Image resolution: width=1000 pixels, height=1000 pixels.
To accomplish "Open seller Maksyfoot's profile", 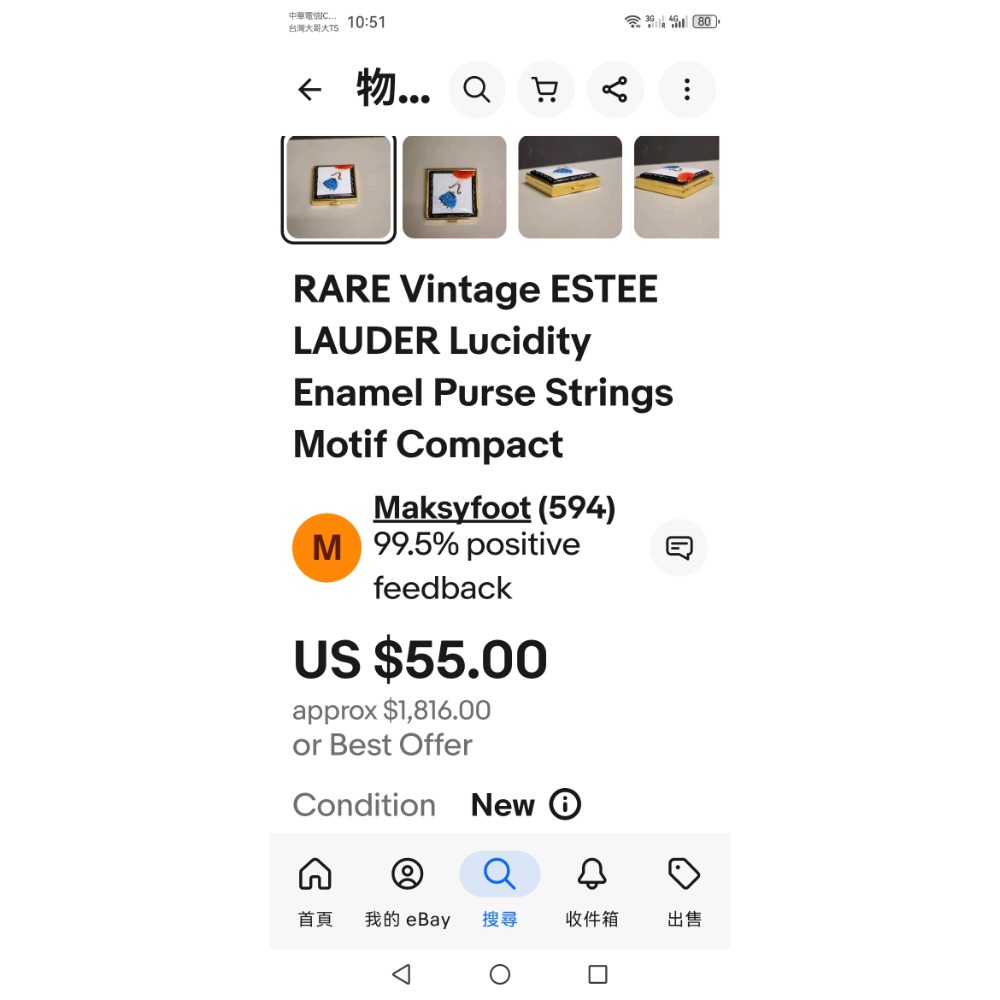I will tap(451, 509).
